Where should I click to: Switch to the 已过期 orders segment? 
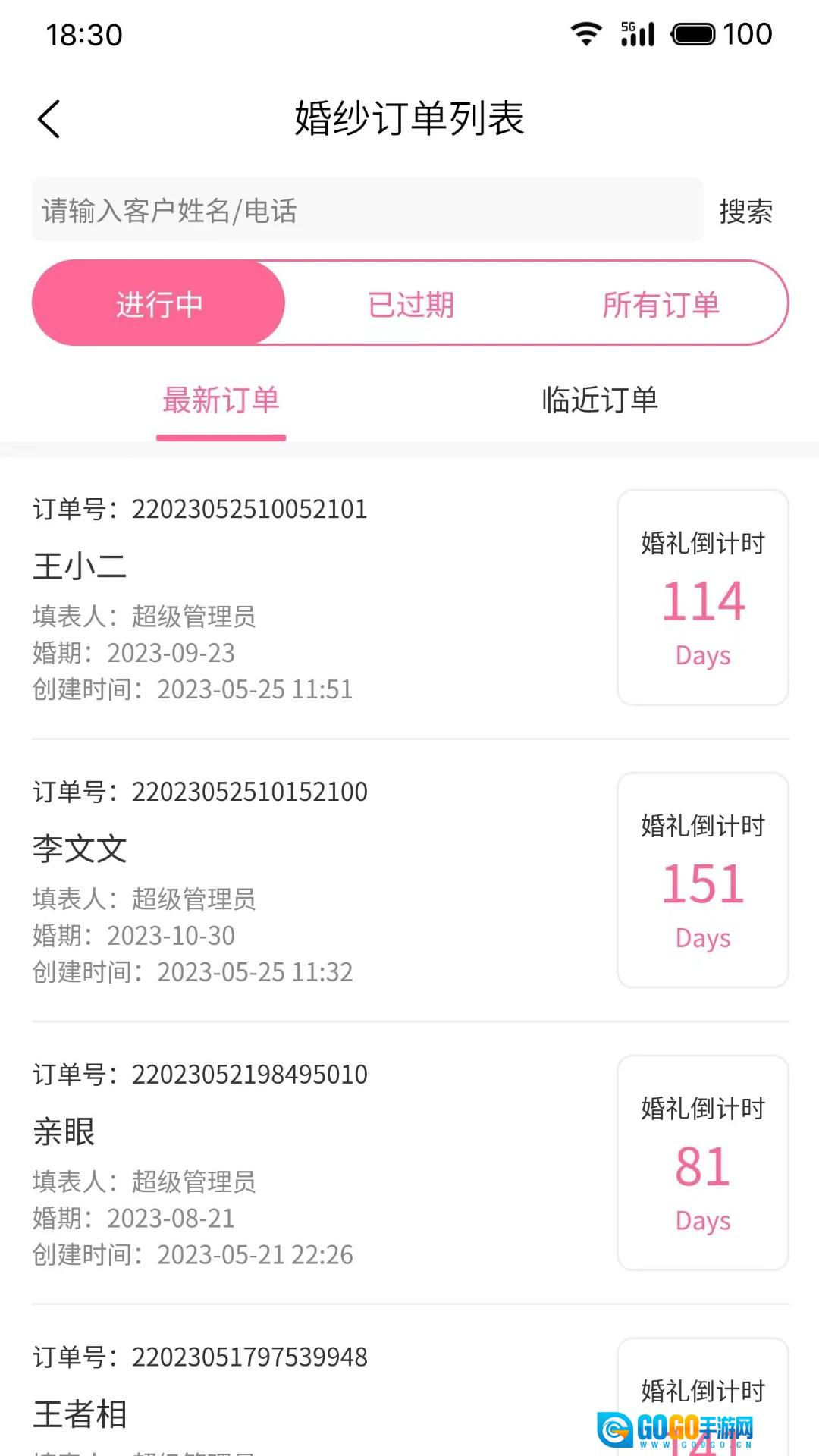click(x=411, y=304)
